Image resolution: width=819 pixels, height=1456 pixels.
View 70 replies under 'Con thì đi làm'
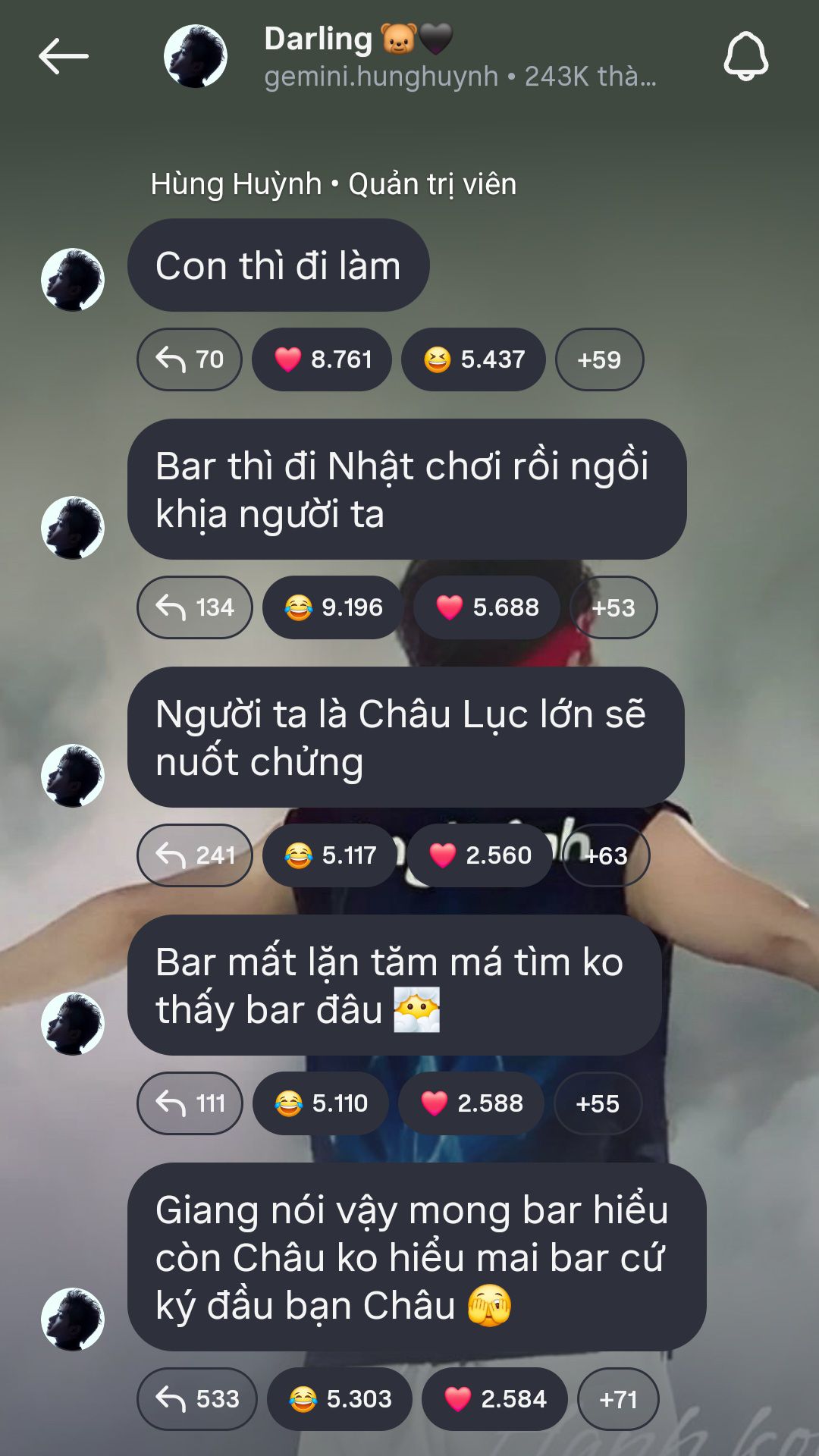pos(190,359)
